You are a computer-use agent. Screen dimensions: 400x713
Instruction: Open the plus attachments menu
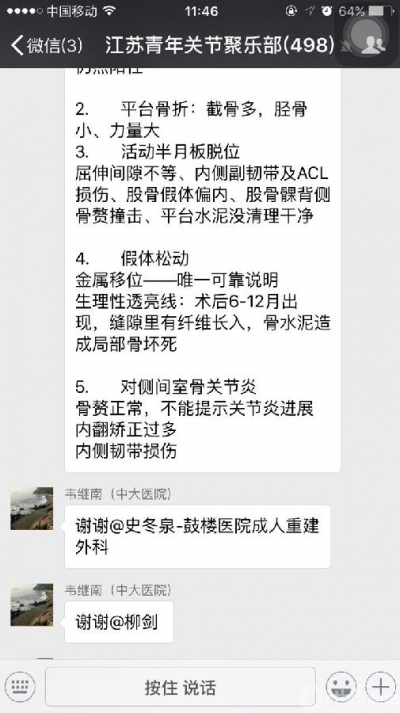[380, 686]
